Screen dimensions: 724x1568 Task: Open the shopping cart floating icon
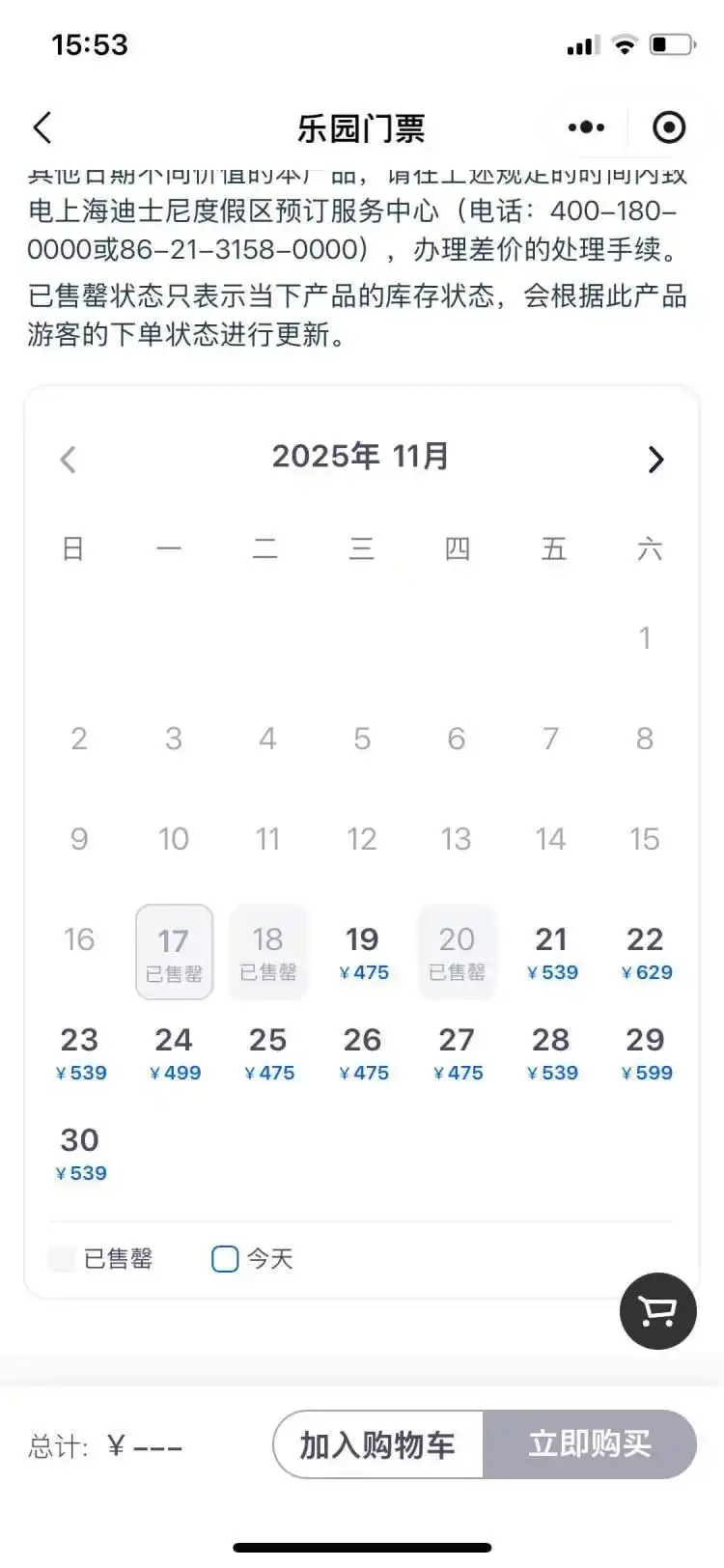point(657,1310)
